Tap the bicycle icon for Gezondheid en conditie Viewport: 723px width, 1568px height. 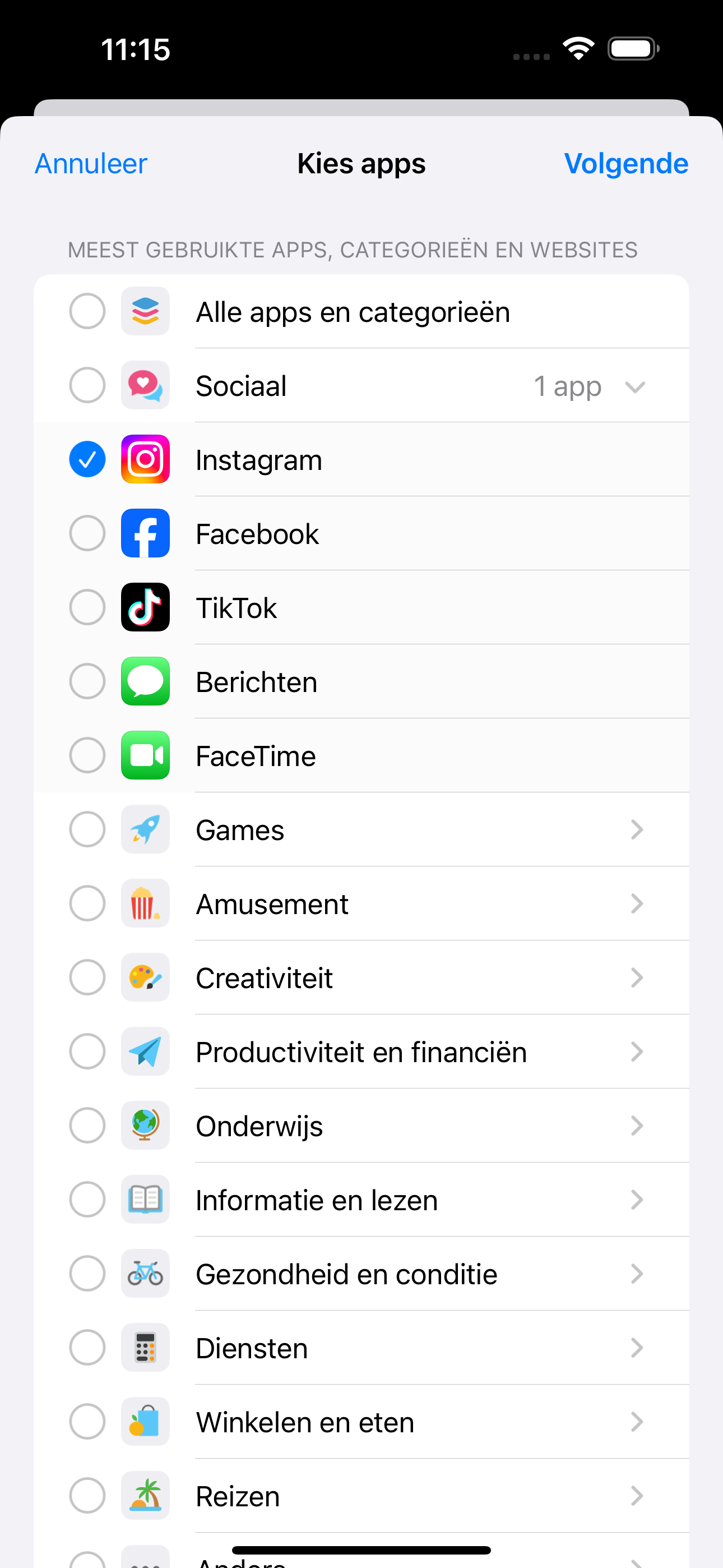pyautogui.click(x=145, y=1274)
